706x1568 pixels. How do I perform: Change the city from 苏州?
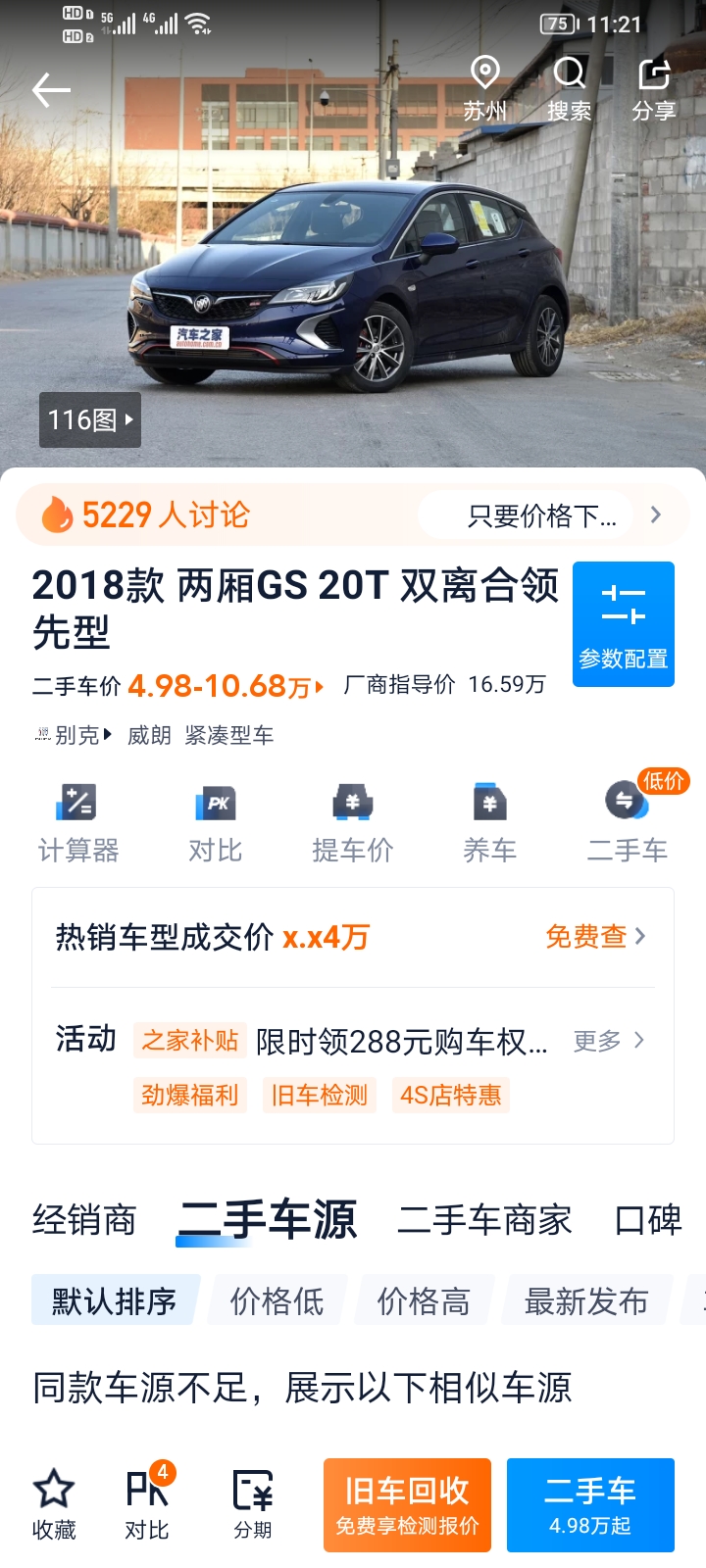click(485, 89)
